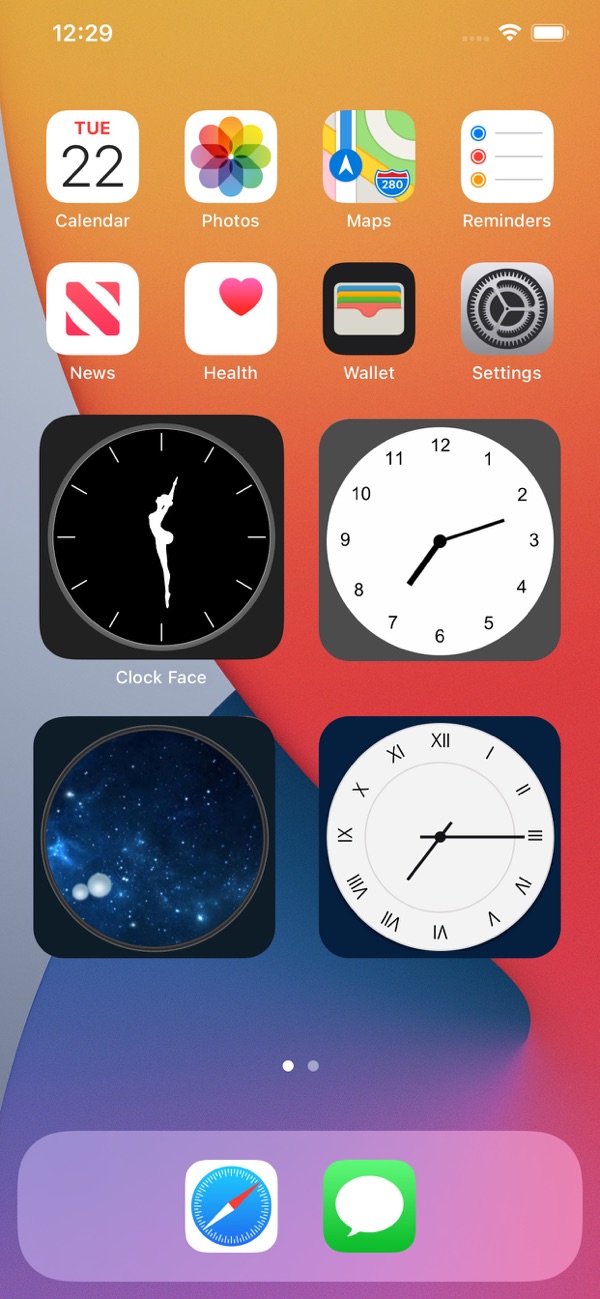Open Messages from the dock

(x=369, y=1205)
